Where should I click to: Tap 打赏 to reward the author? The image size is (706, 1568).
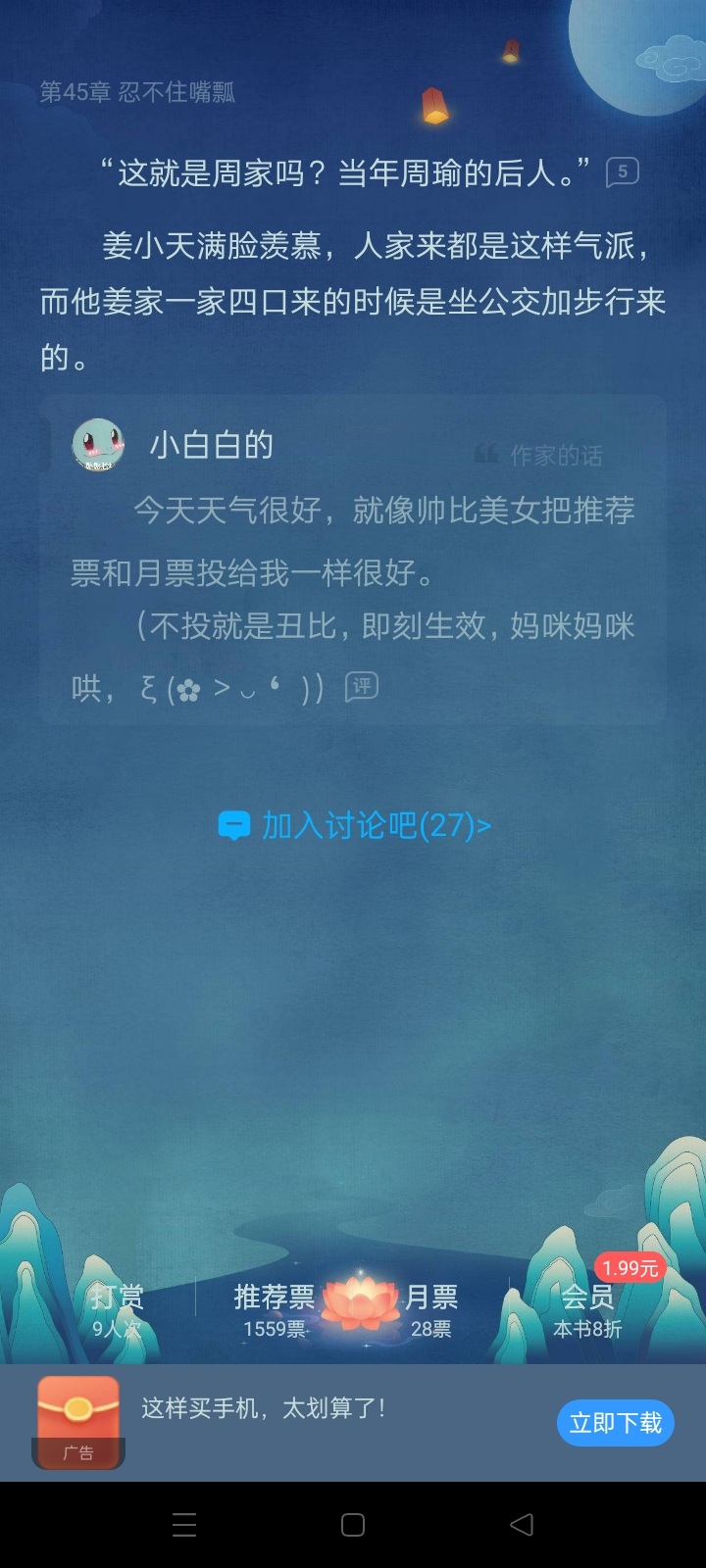117,1310
